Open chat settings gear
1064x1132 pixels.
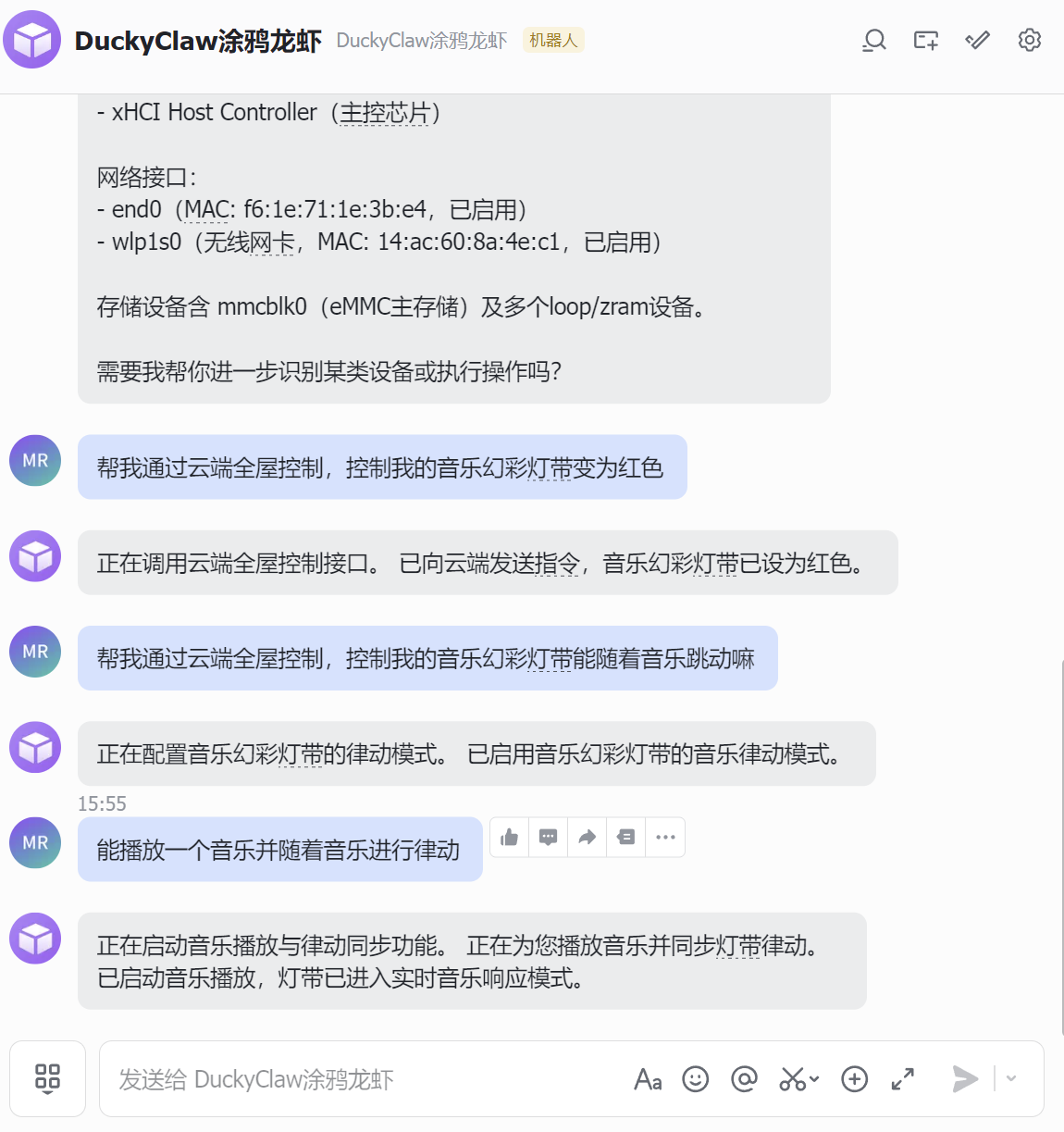[x=1029, y=40]
